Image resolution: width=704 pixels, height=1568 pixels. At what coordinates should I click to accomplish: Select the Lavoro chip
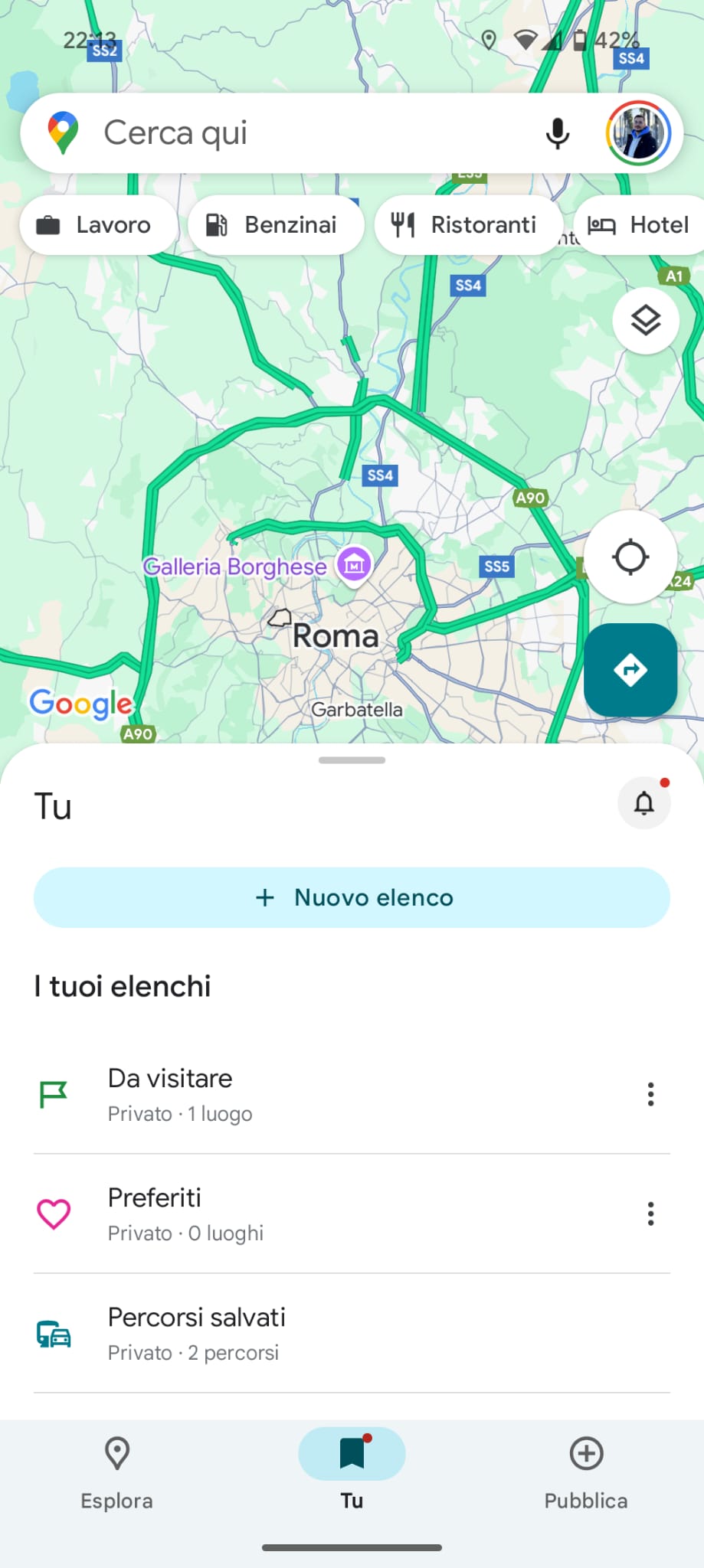click(x=98, y=225)
